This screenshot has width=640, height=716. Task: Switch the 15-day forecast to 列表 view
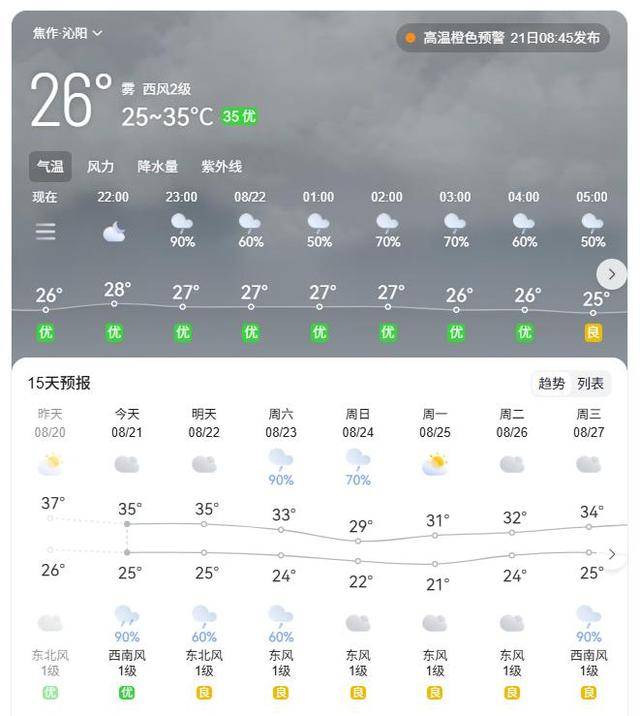(590, 383)
